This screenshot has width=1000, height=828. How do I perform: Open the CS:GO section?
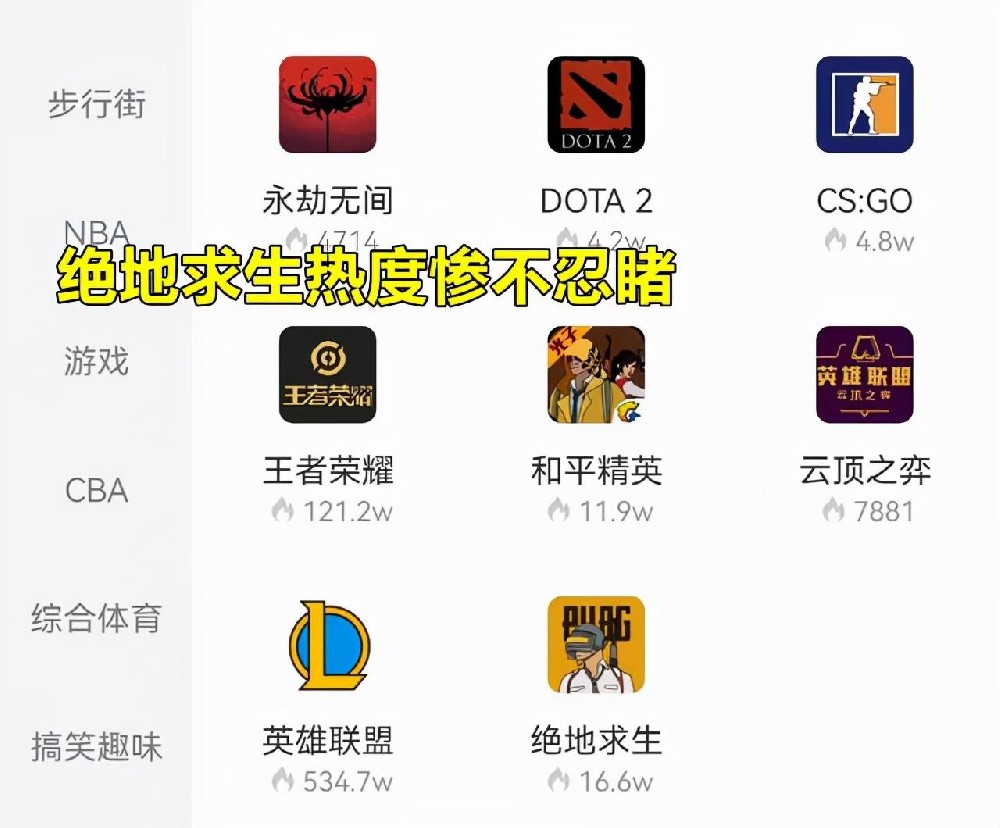[864, 105]
